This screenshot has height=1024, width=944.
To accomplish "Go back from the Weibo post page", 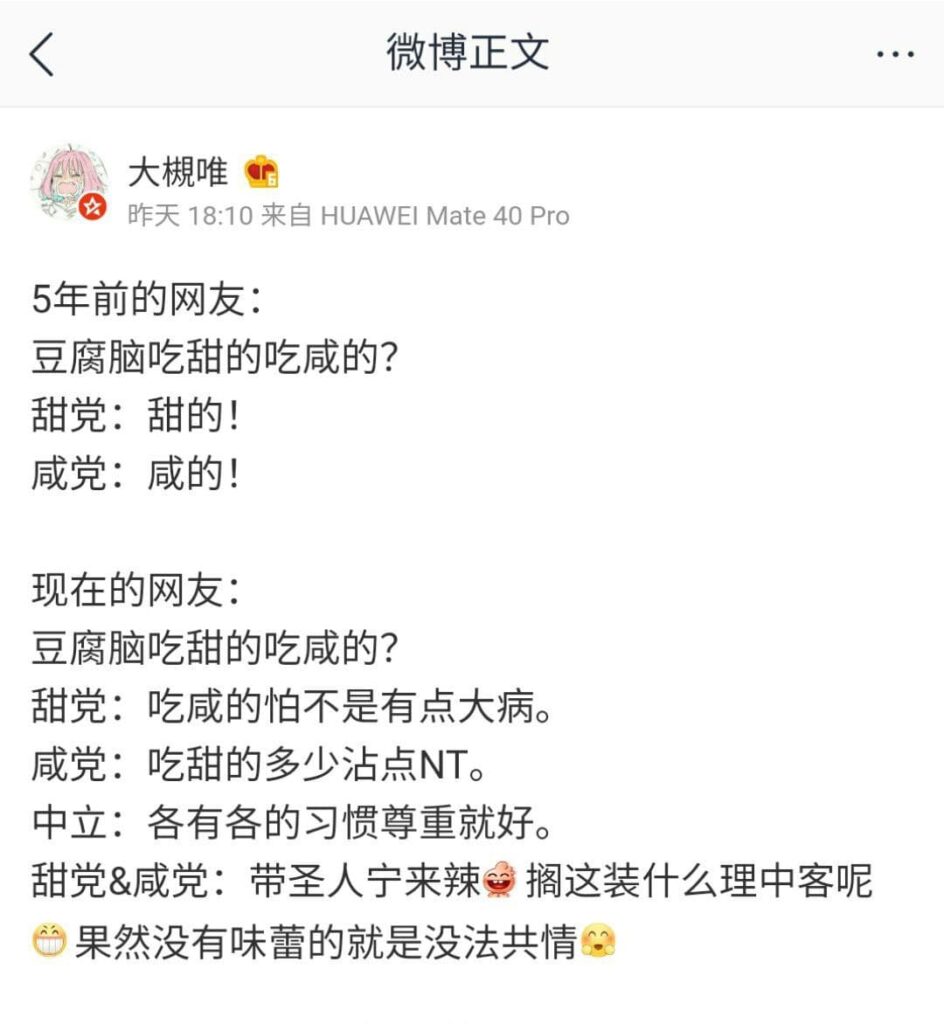I will point(42,54).
